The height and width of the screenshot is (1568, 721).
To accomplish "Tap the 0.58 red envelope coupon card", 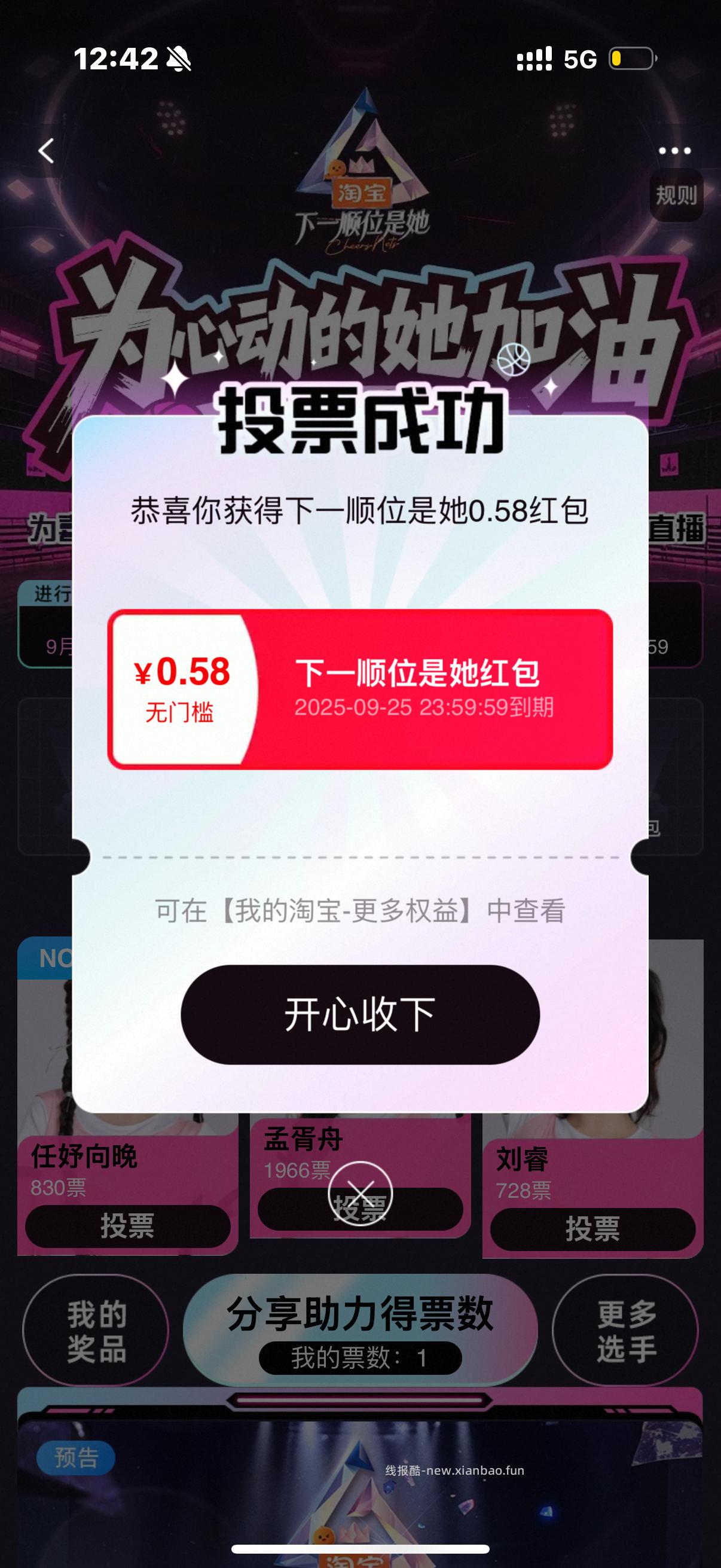I will 360,691.
